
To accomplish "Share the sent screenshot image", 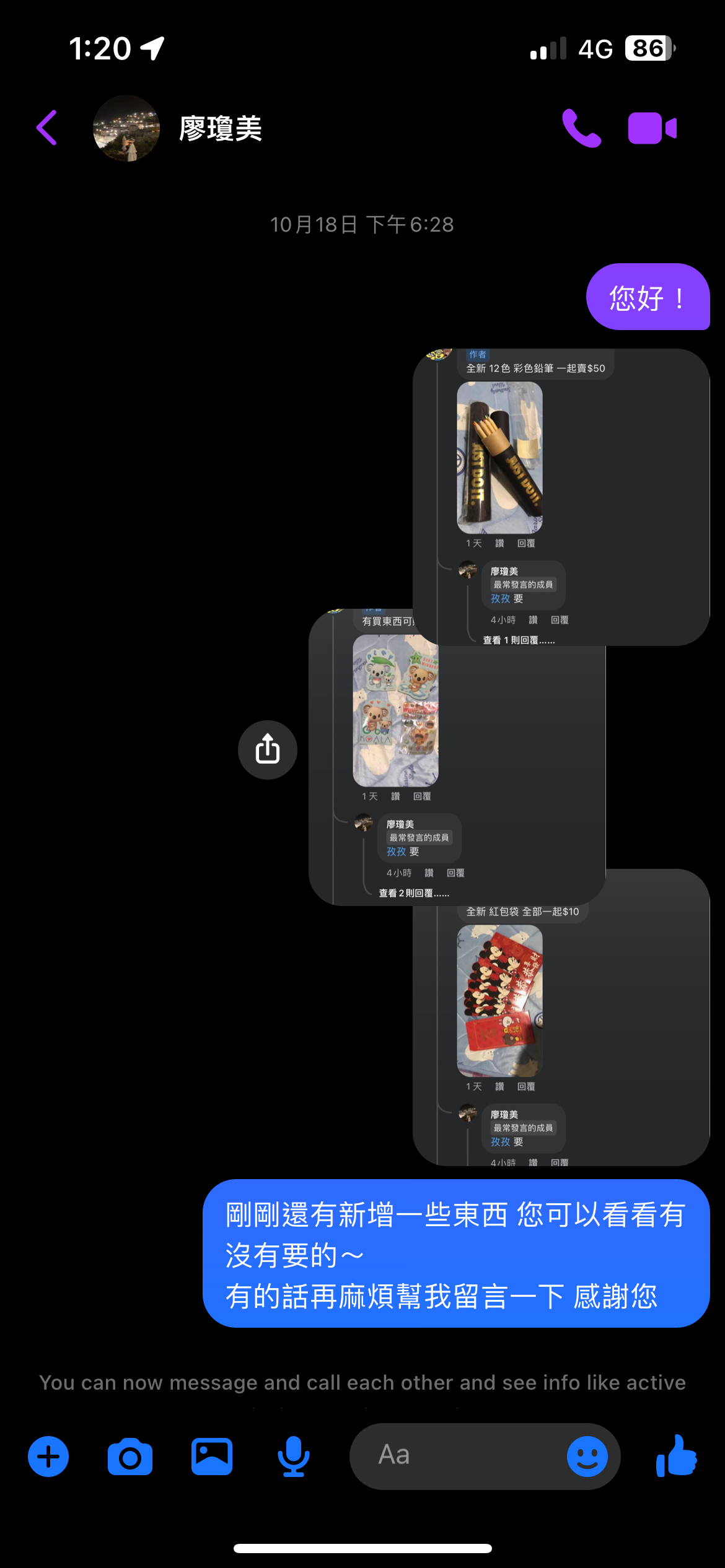I will click(x=268, y=750).
